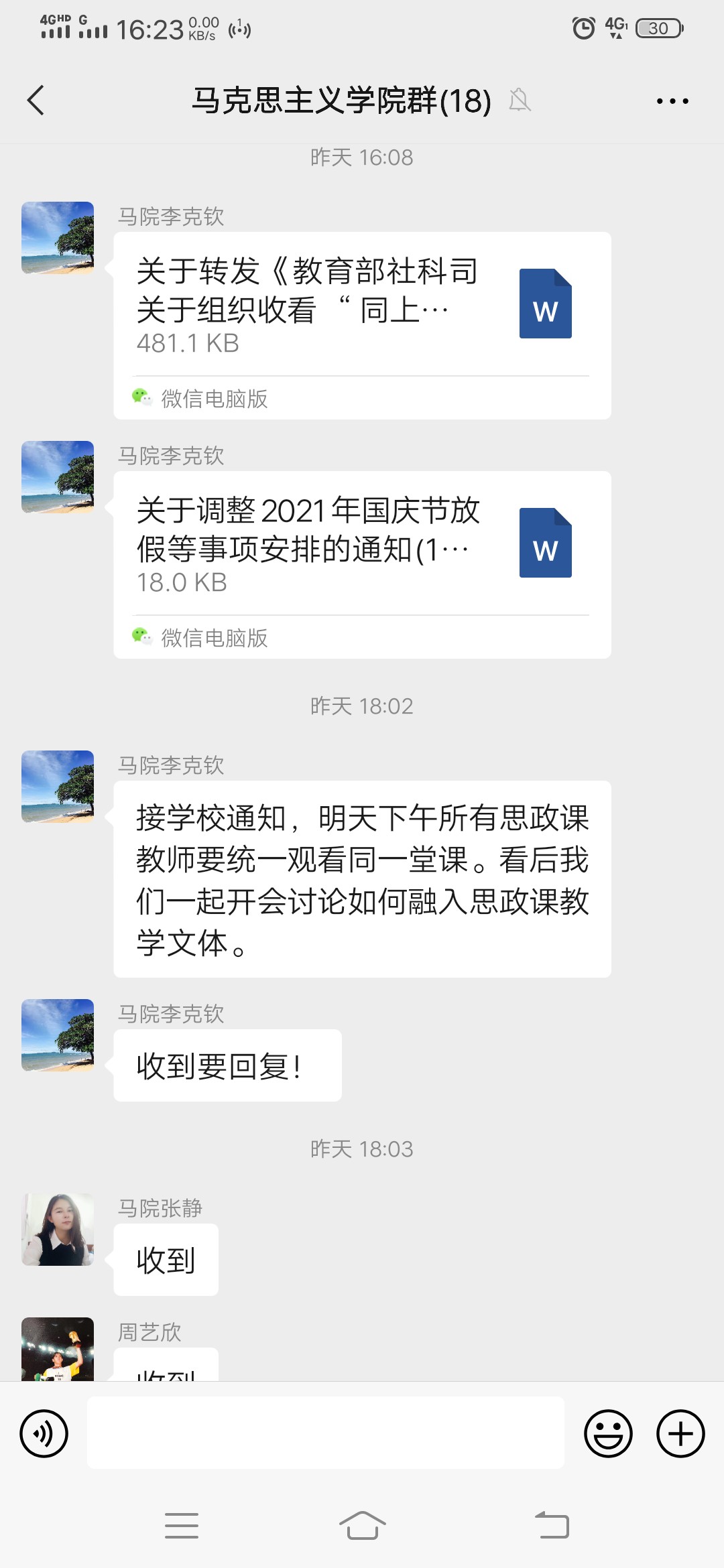
Task: Tap the message text field
Action: pos(326,1433)
